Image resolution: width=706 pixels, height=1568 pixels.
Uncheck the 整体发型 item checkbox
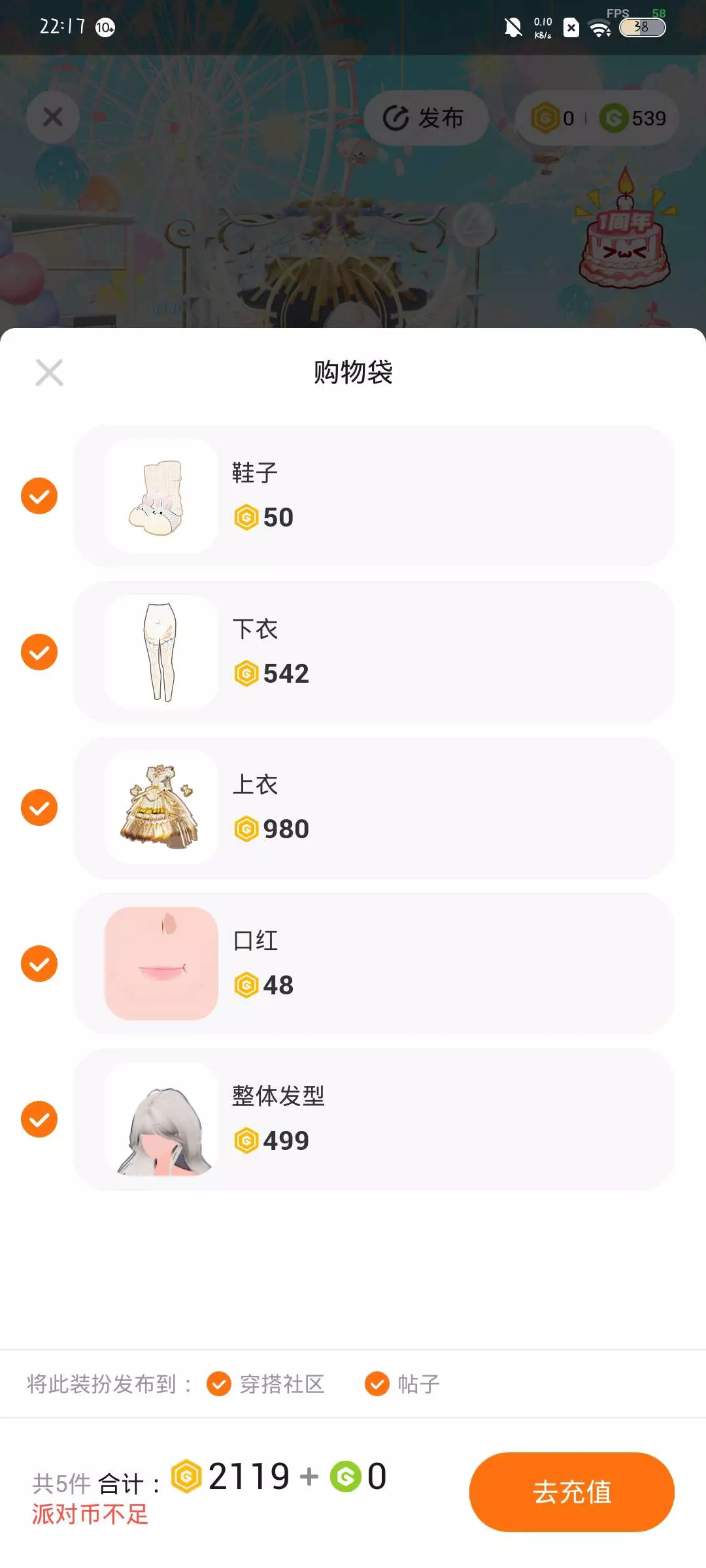click(x=39, y=1119)
